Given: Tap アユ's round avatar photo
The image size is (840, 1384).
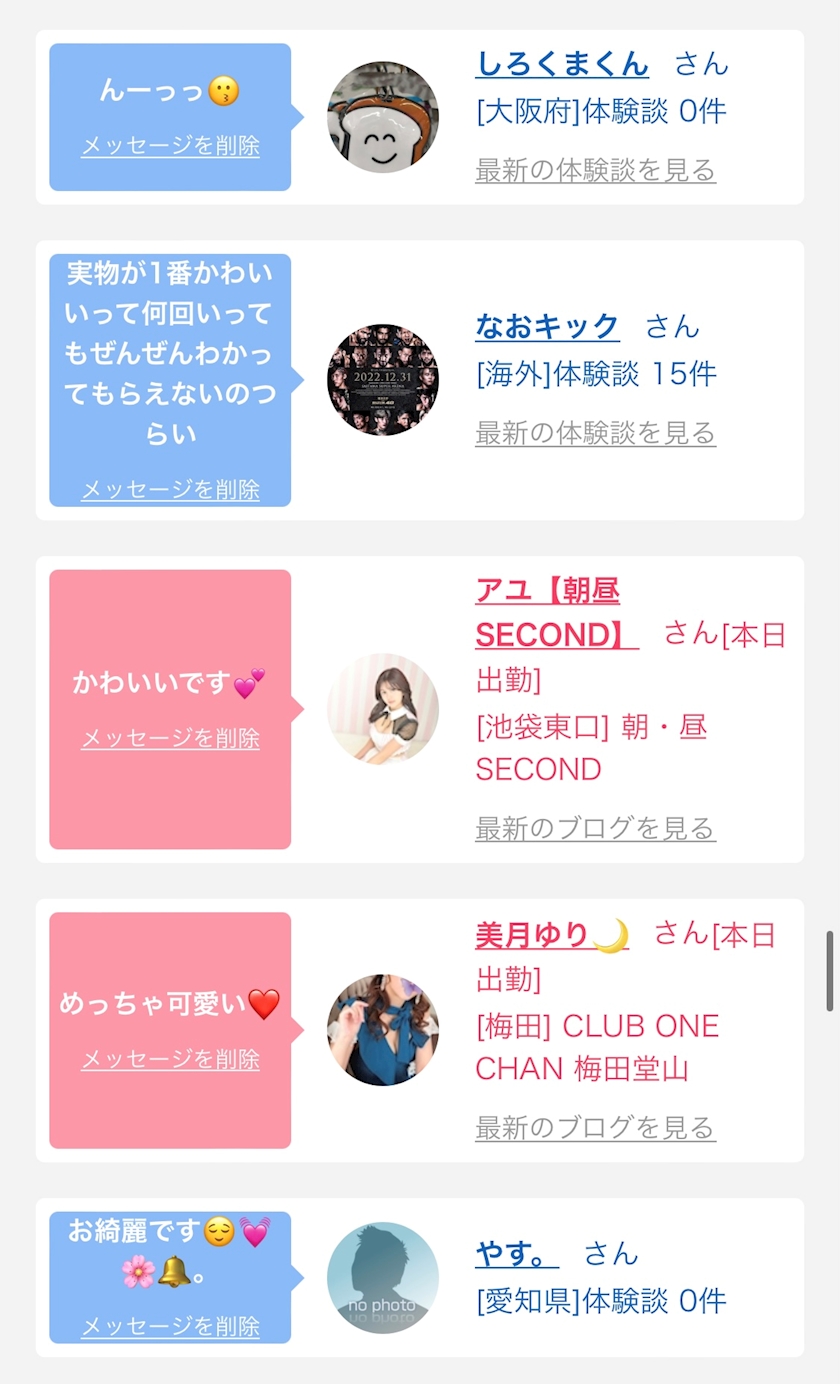Looking at the screenshot, I should tap(383, 710).
